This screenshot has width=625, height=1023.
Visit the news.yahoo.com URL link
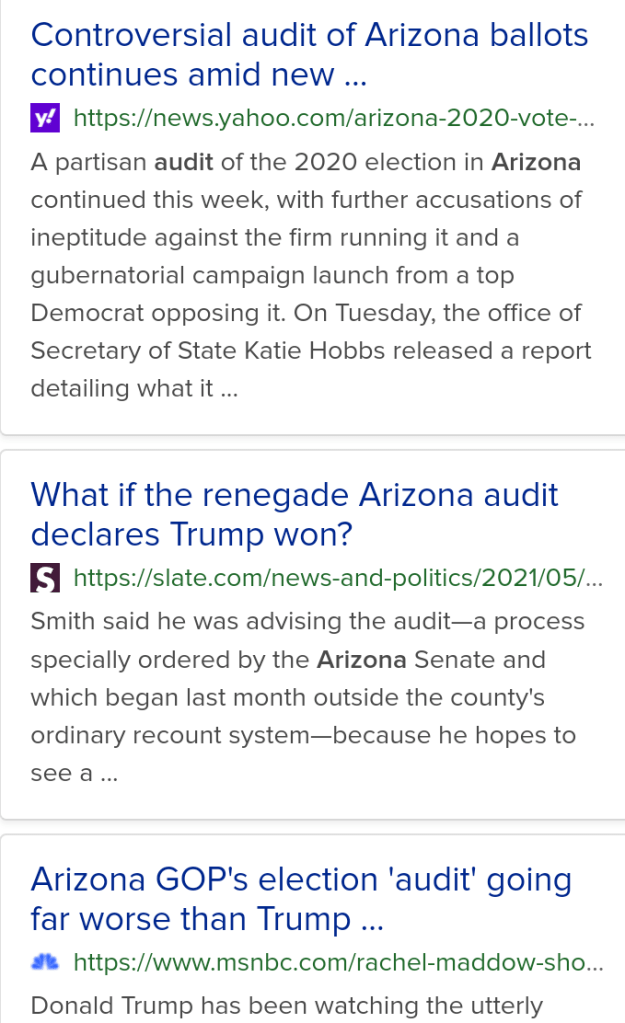(334, 118)
